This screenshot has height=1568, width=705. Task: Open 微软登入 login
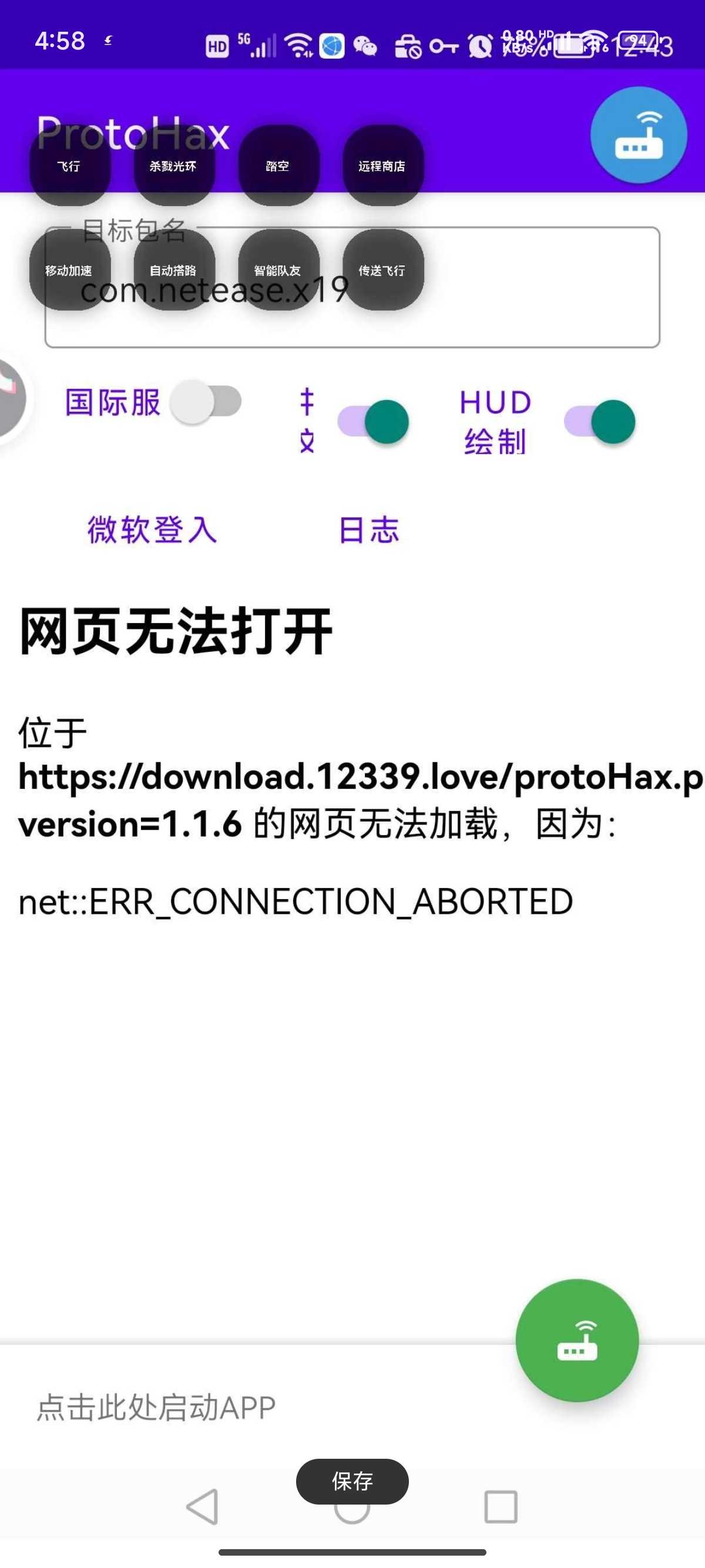click(152, 529)
